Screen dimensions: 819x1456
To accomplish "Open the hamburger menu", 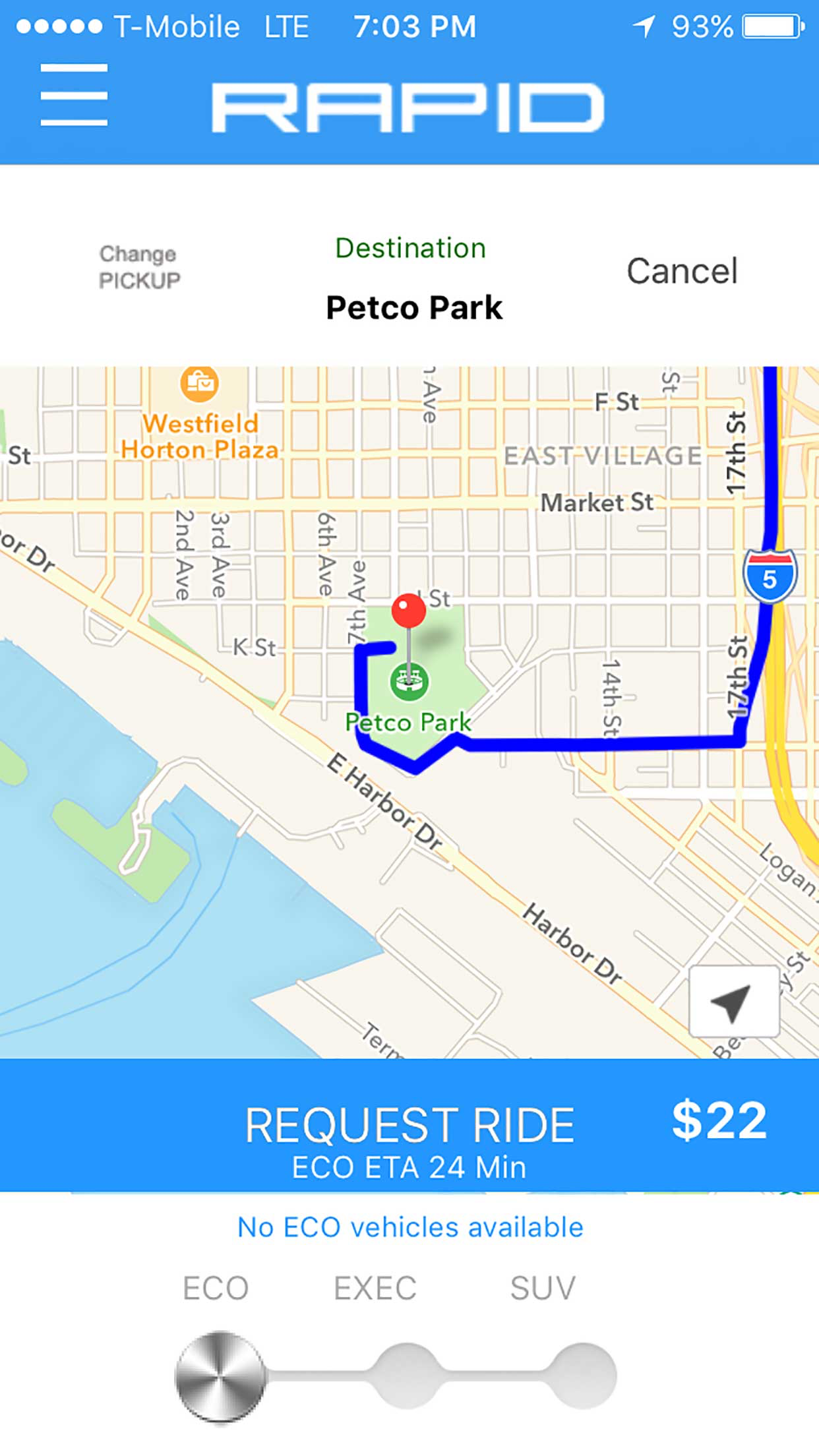I will coord(74,95).
